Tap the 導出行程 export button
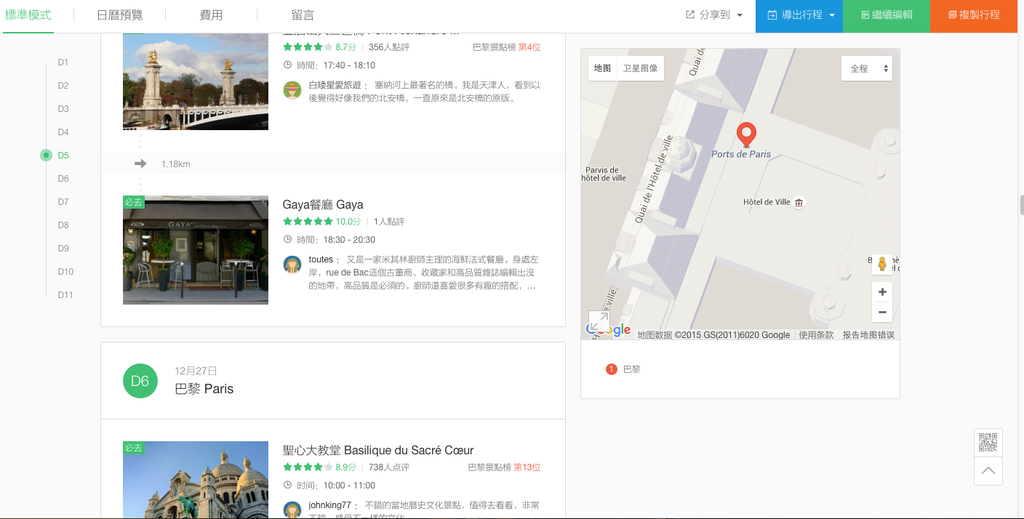1024x519 pixels. 800,15
